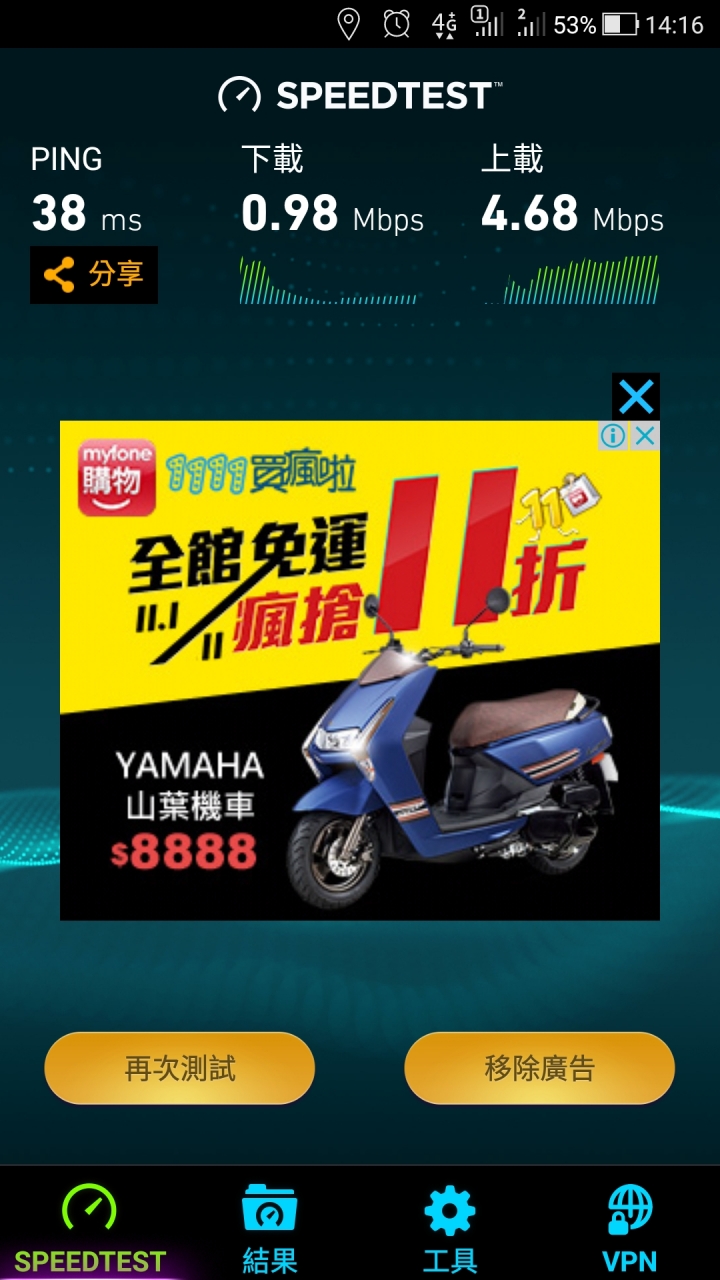Share the speed test result via 分享

tap(94, 274)
